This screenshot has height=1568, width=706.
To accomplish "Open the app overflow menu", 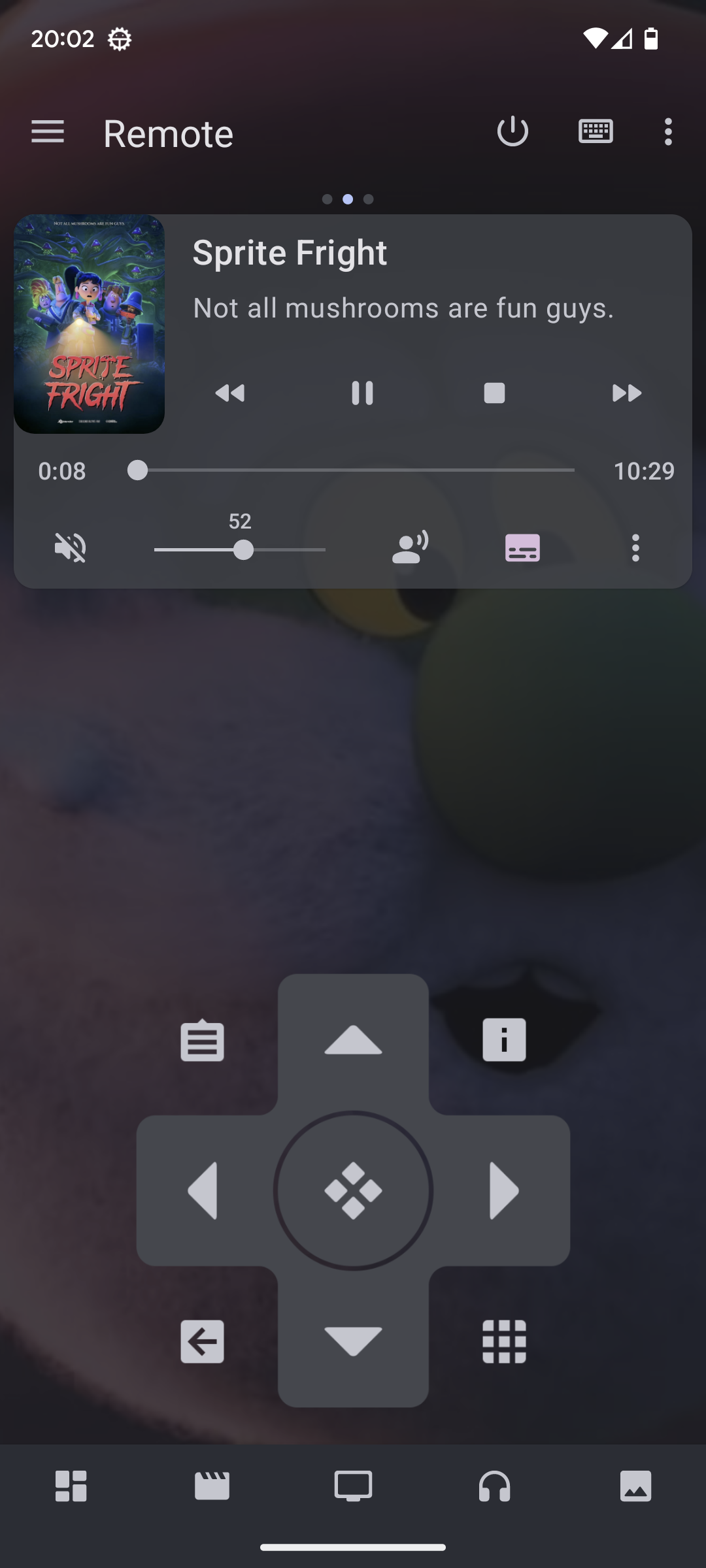I will [668, 133].
